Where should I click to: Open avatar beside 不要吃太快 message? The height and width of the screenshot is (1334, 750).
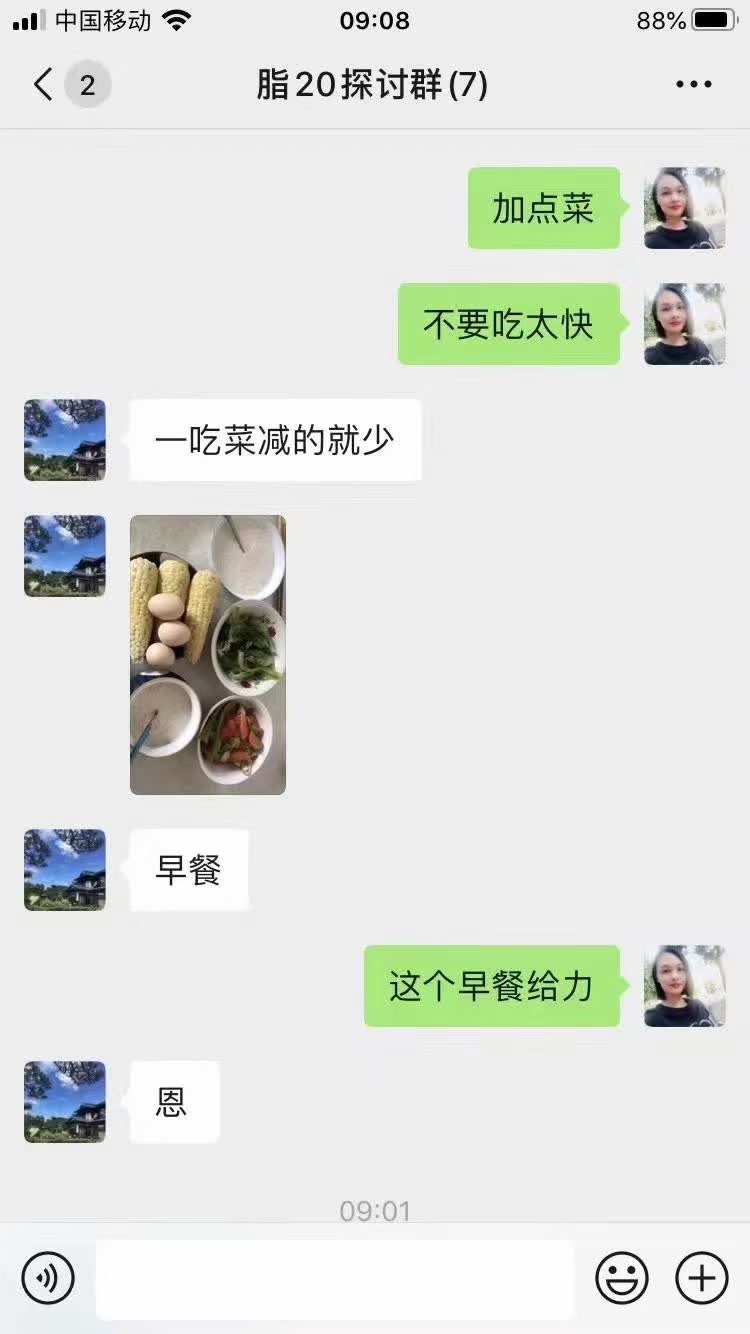(x=684, y=324)
